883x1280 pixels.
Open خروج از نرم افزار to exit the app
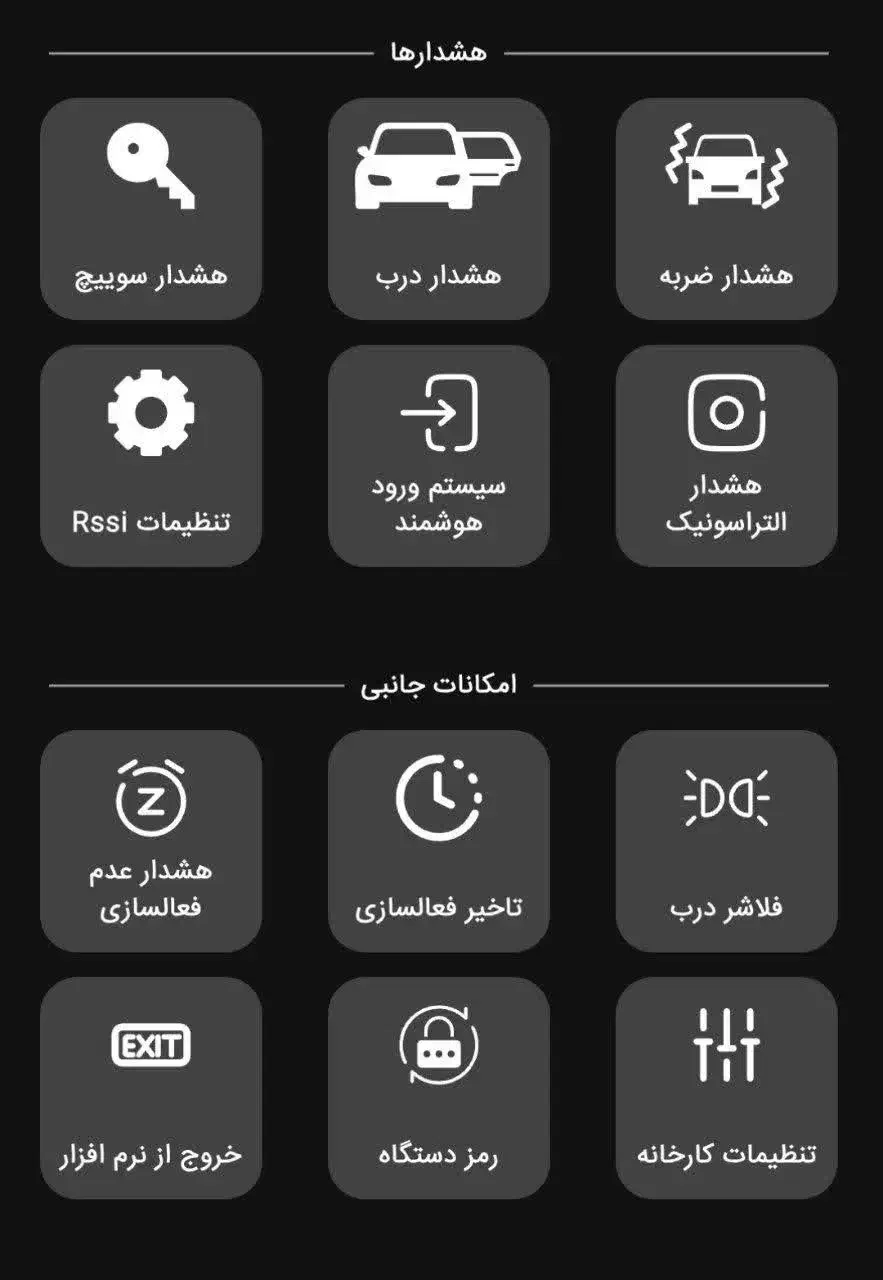tap(150, 1088)
